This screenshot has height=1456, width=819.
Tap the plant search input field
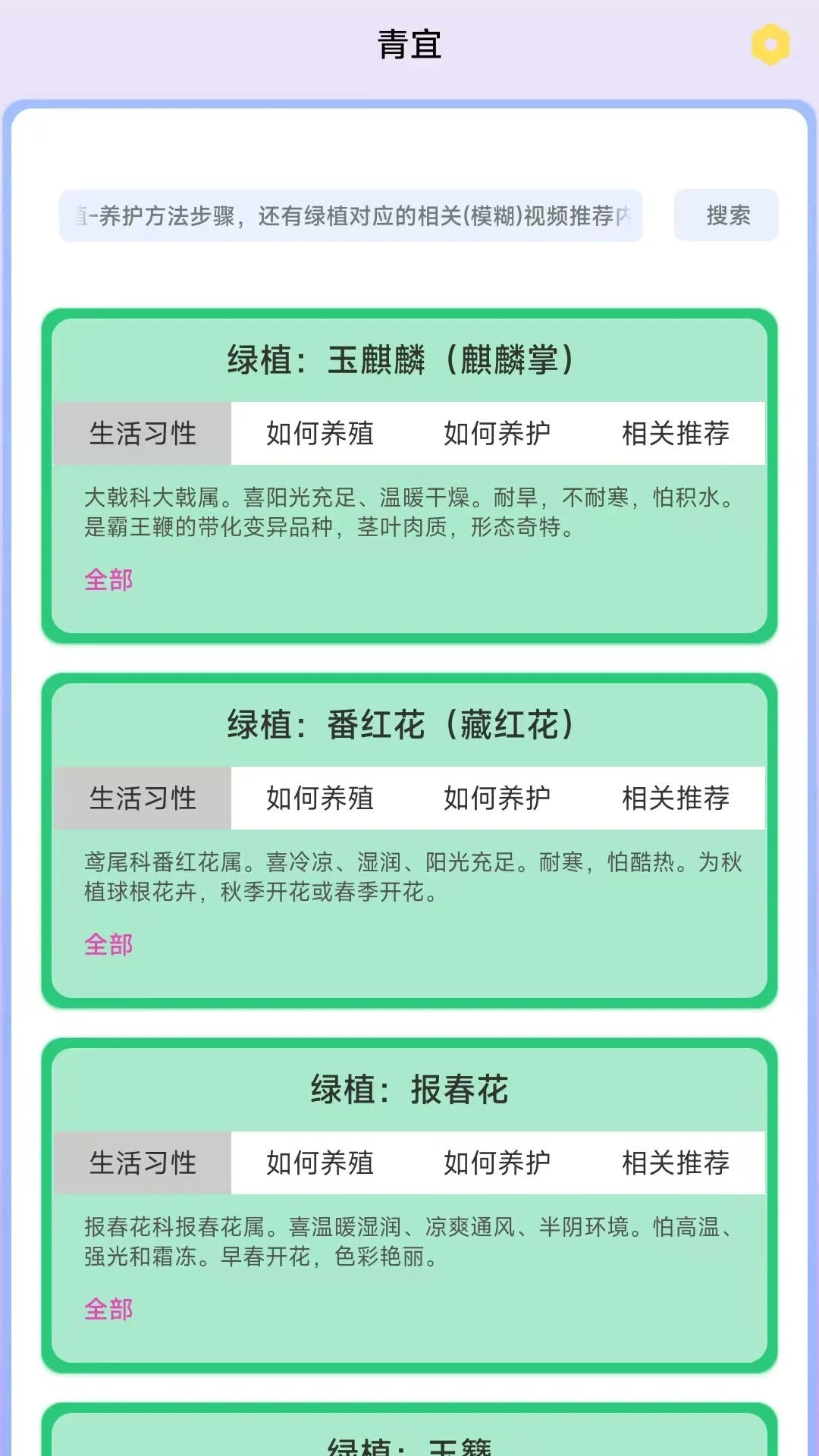[351, 216]
